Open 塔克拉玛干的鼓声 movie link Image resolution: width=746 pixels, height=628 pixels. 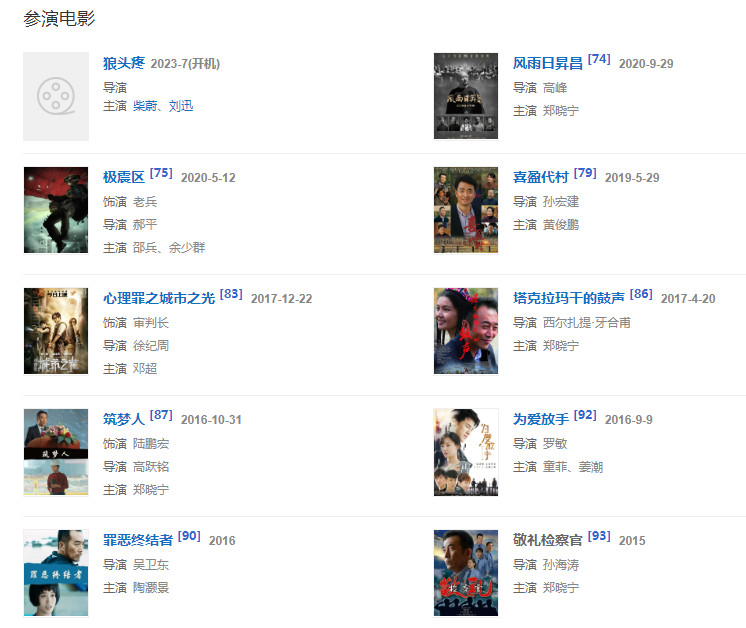click(x=568, y=298)
